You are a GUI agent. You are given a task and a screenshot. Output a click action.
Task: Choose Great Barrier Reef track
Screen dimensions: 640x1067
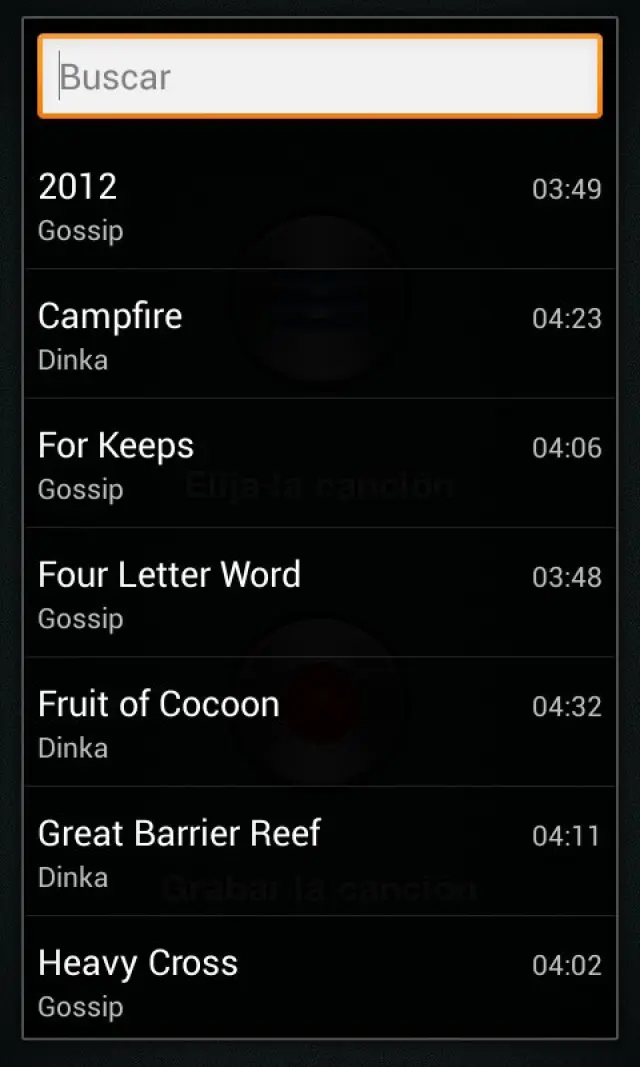[x=320, y=851]
